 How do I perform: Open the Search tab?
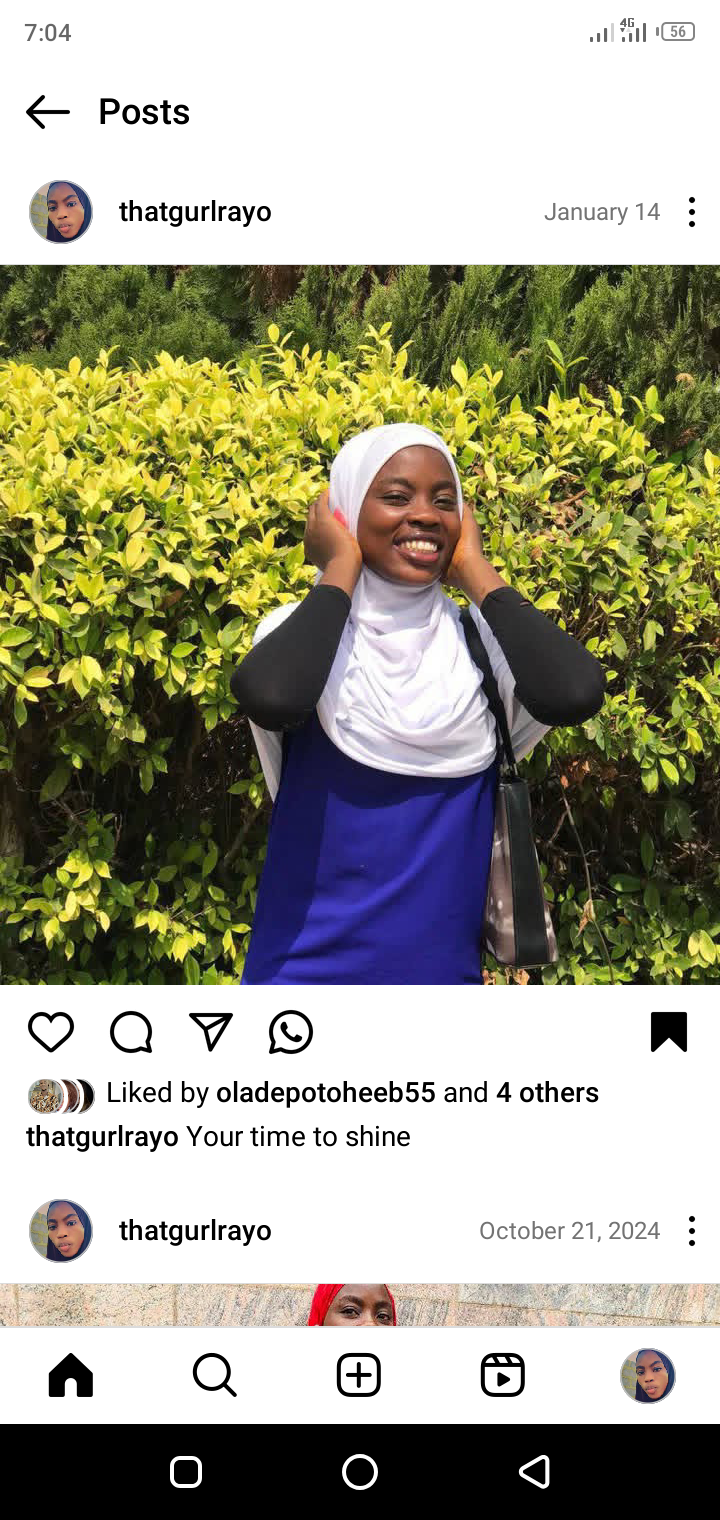215,1375
